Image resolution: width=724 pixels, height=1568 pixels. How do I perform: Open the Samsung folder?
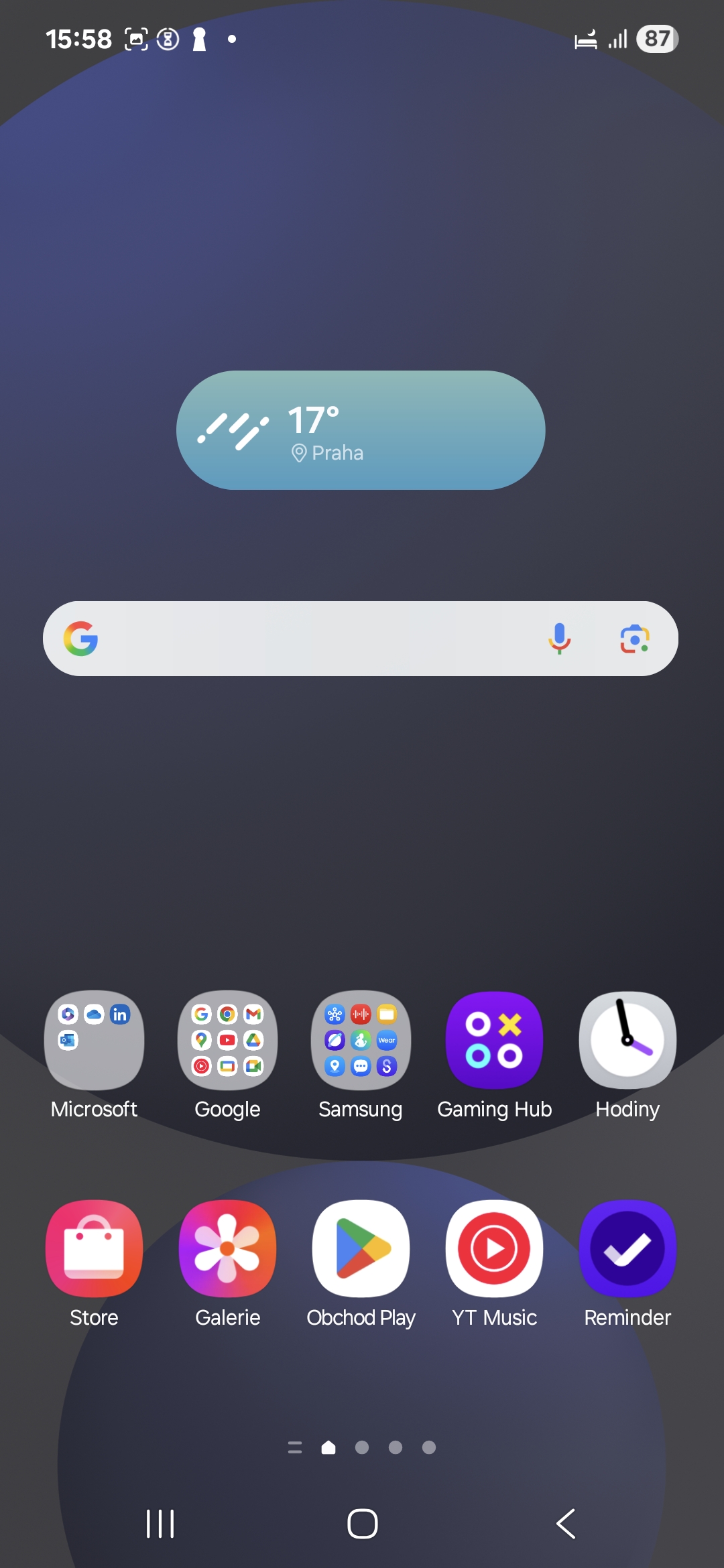361,1040
